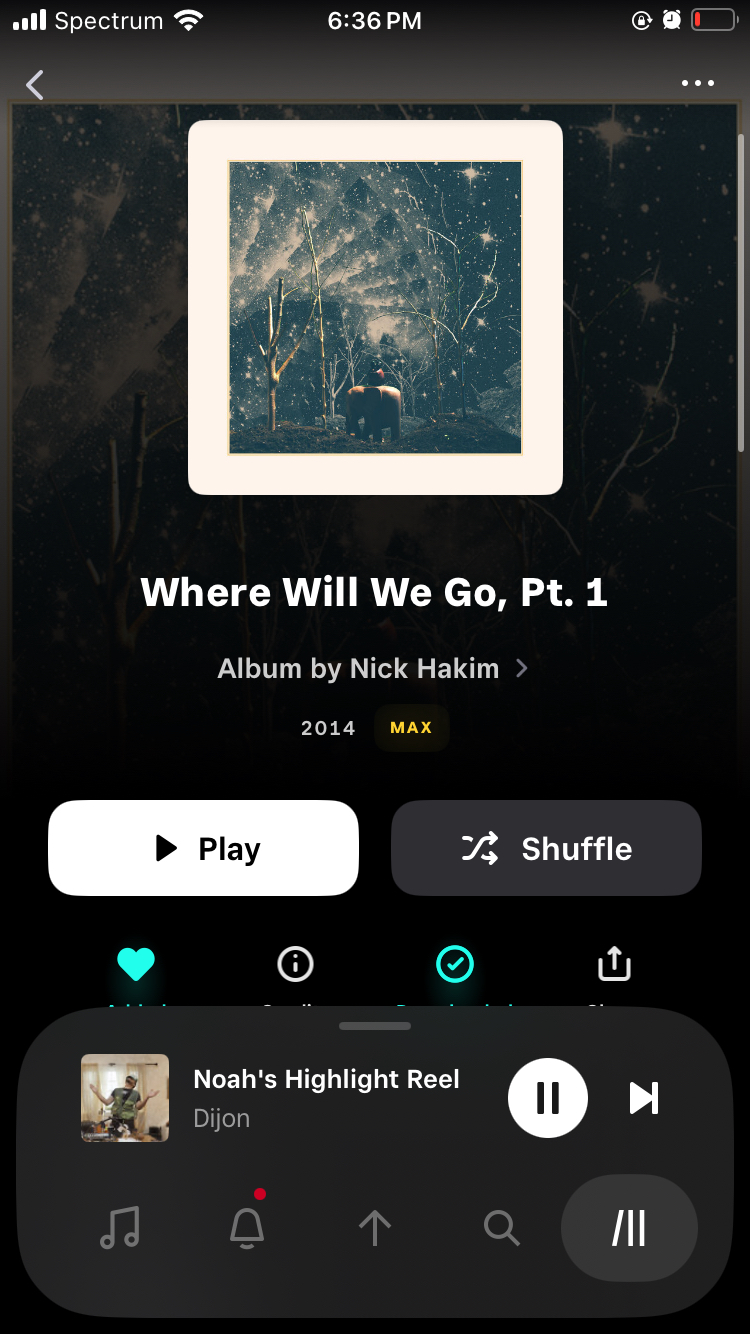The width and height of the screenshot is (750, 1334).
Task: Open artist page via Album by Nick Hakim
Action: (373, 668)
